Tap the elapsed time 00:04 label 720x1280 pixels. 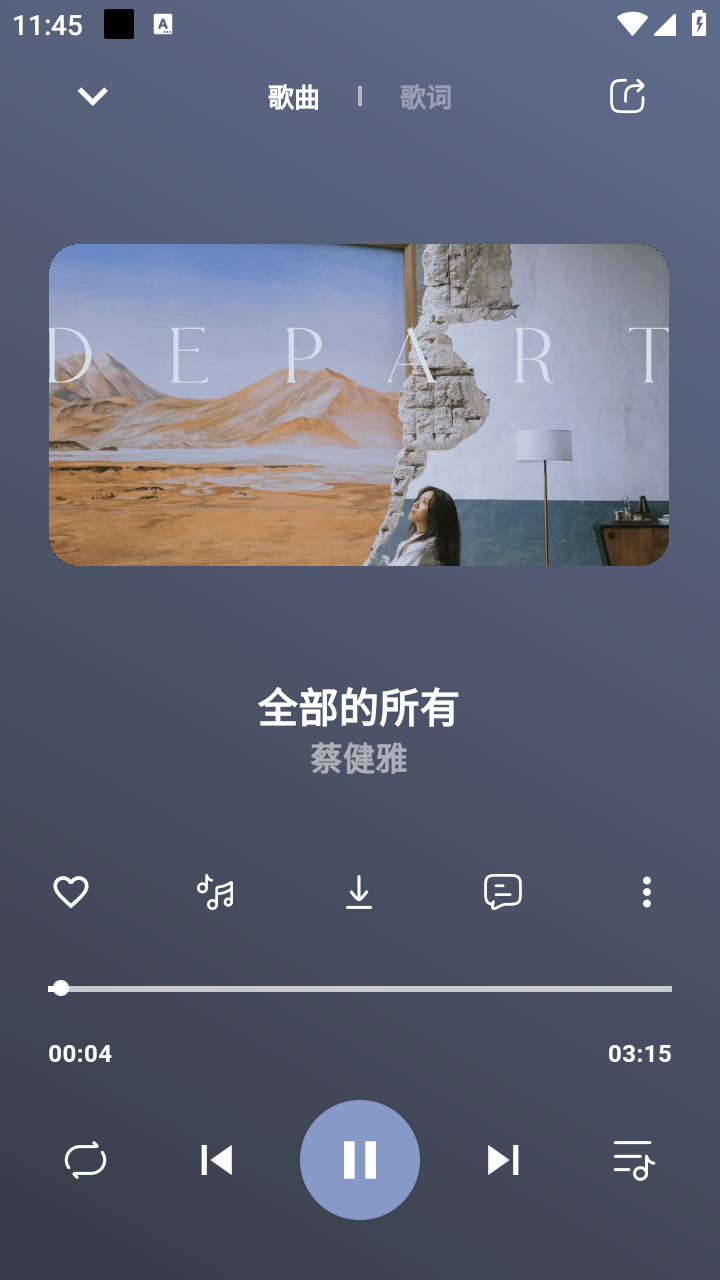(80, 1053)
